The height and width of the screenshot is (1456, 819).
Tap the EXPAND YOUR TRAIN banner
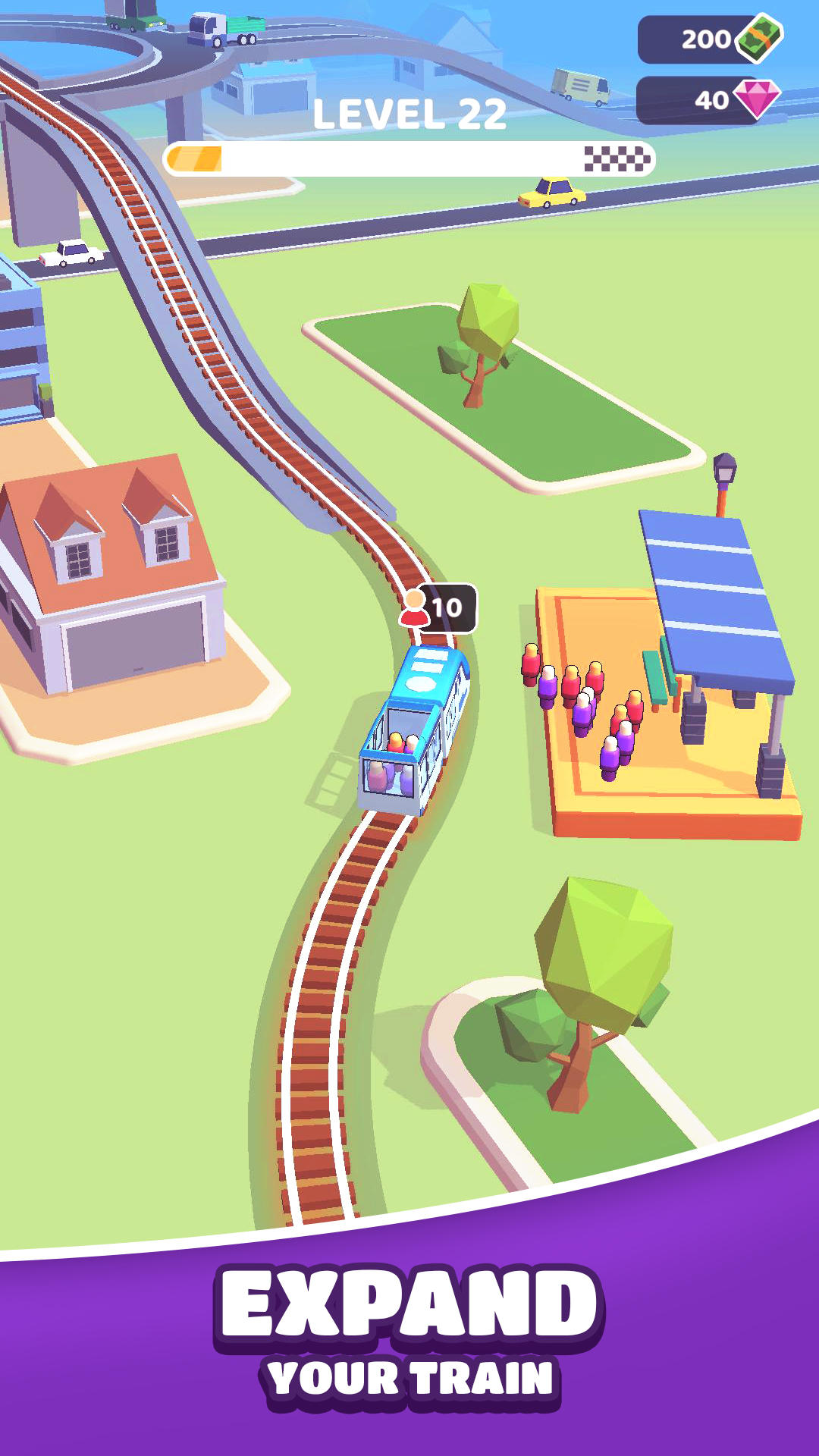[409, 1327]
